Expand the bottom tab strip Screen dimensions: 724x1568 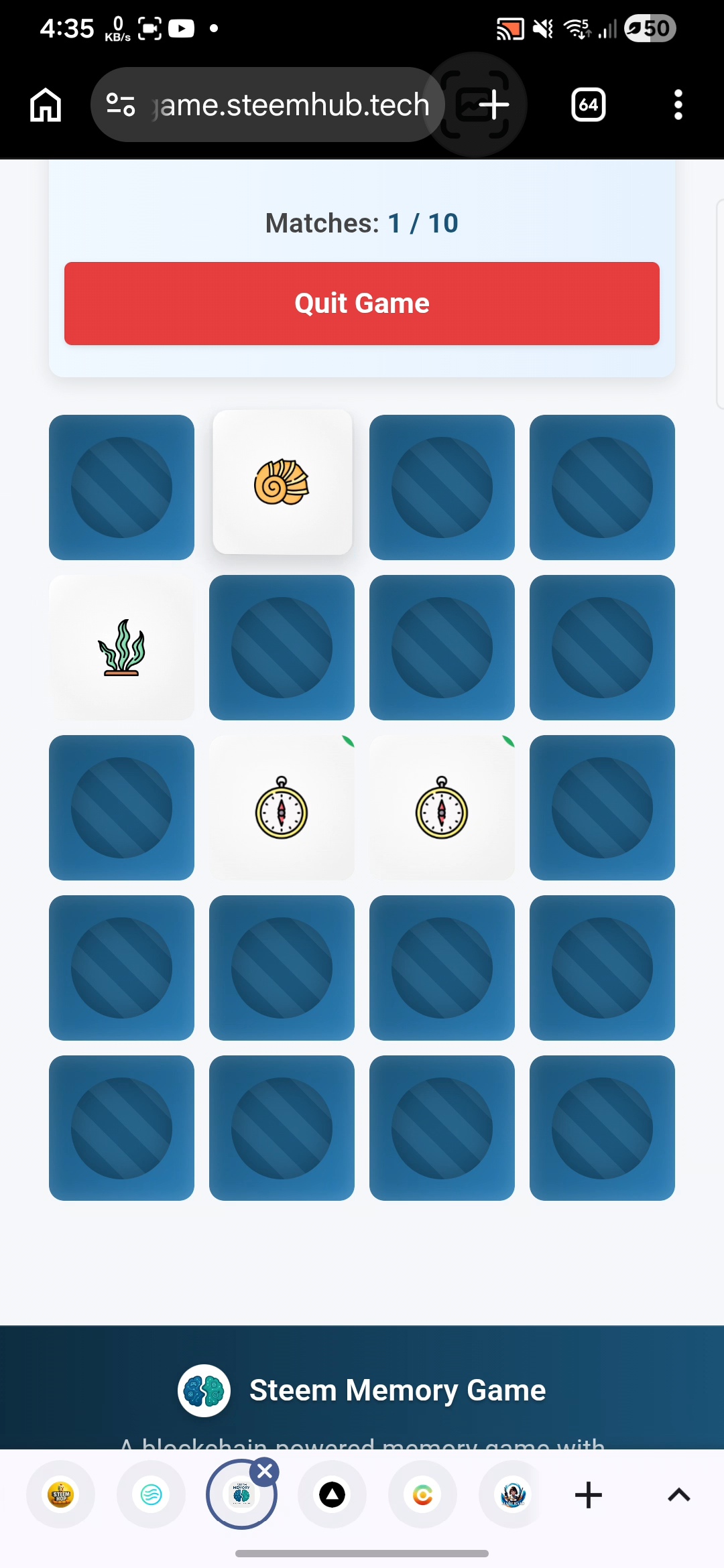(x=678, y=1495)
